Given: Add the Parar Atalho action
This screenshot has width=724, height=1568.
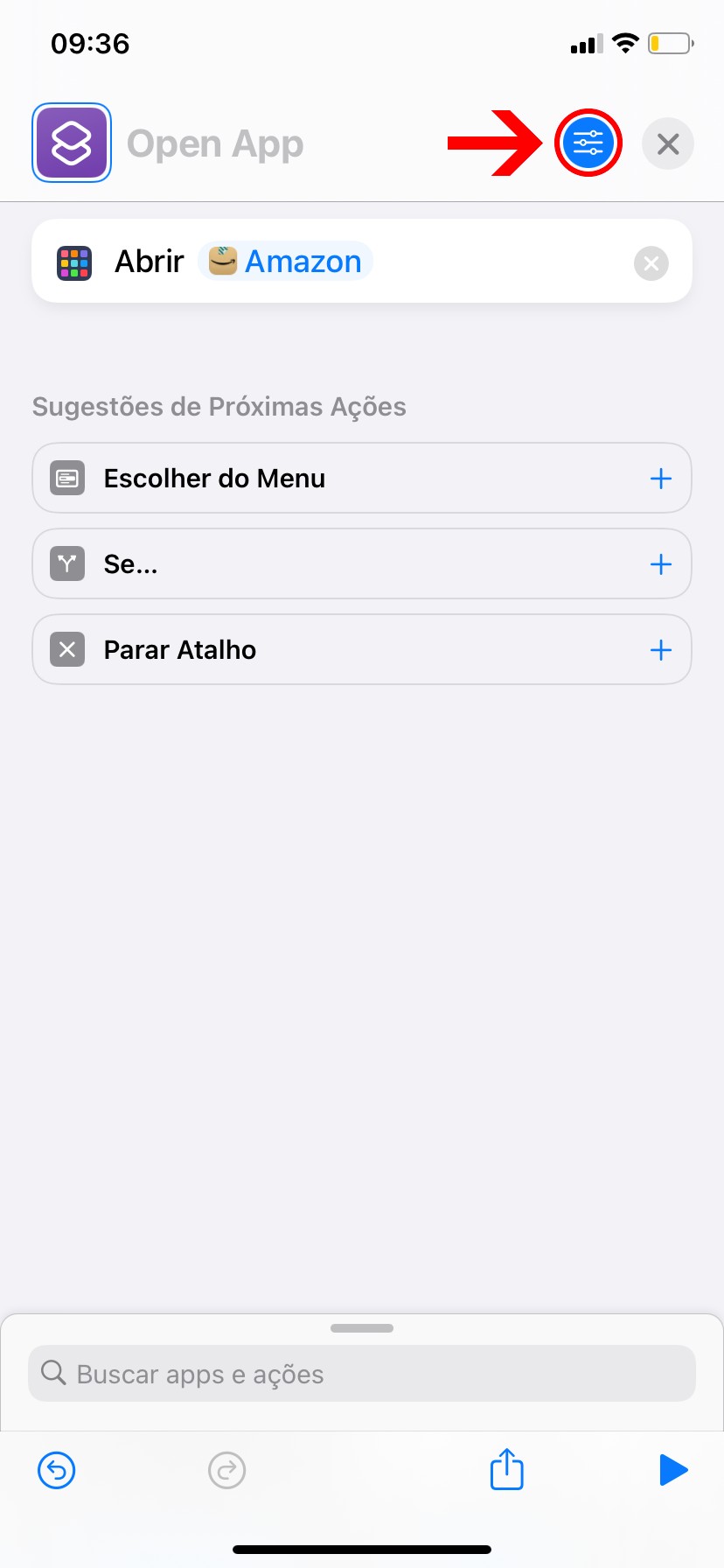Looking at the screenshot, I should (x=661, y=650).
